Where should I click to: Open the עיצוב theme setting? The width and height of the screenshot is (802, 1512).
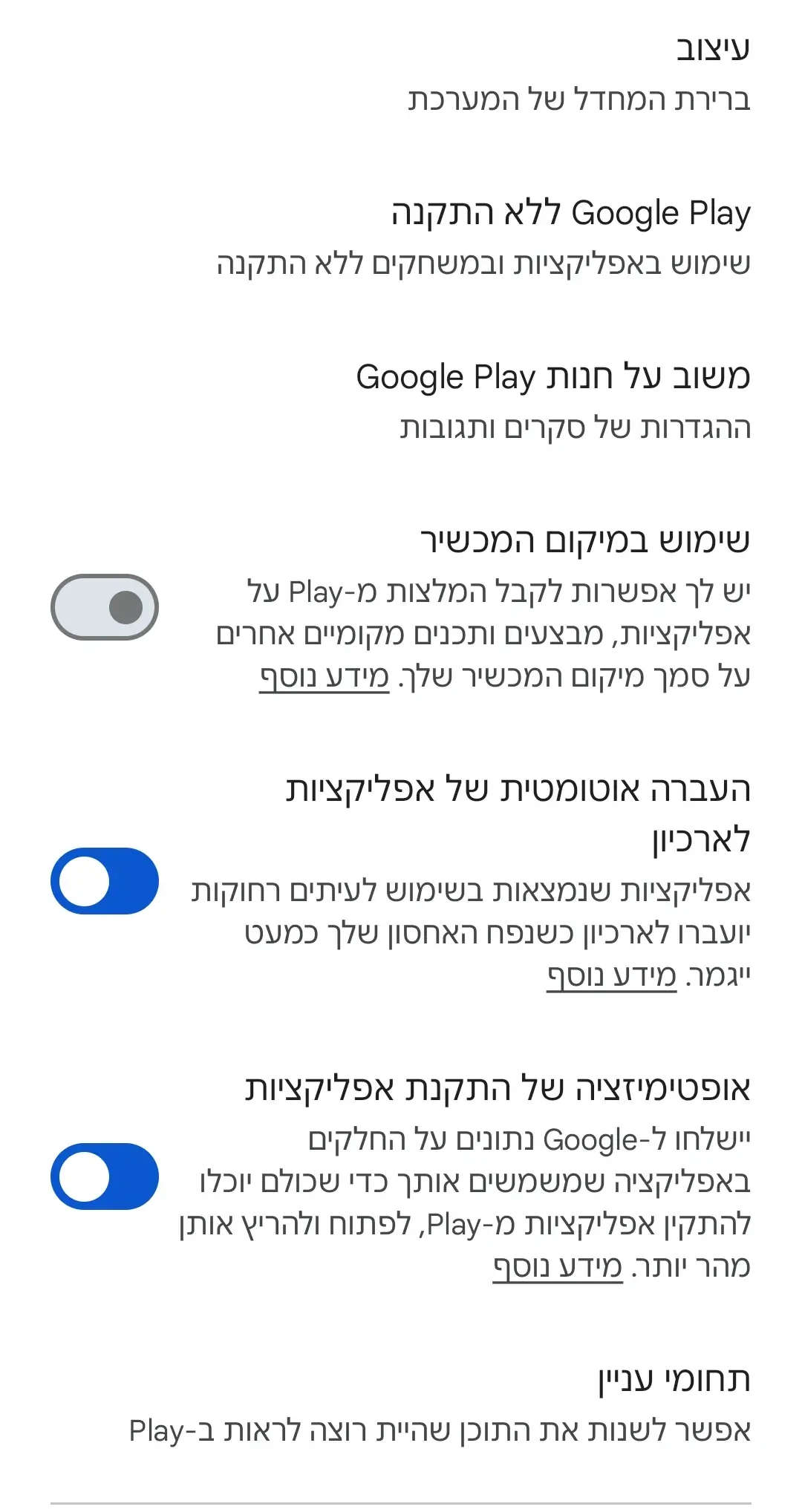point(401,74)
